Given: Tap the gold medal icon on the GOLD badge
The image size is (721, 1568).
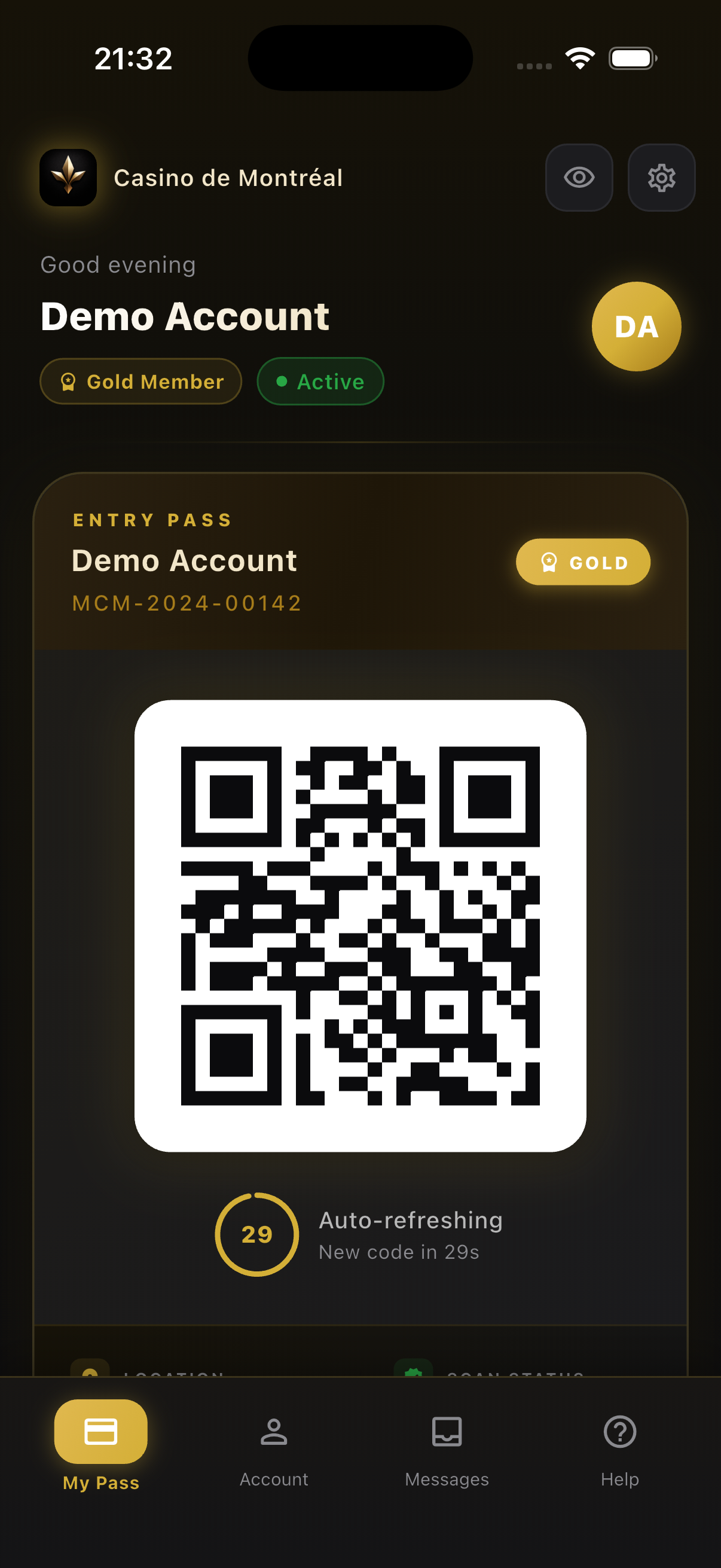Looking at the screenshot, I should (548, 562).
